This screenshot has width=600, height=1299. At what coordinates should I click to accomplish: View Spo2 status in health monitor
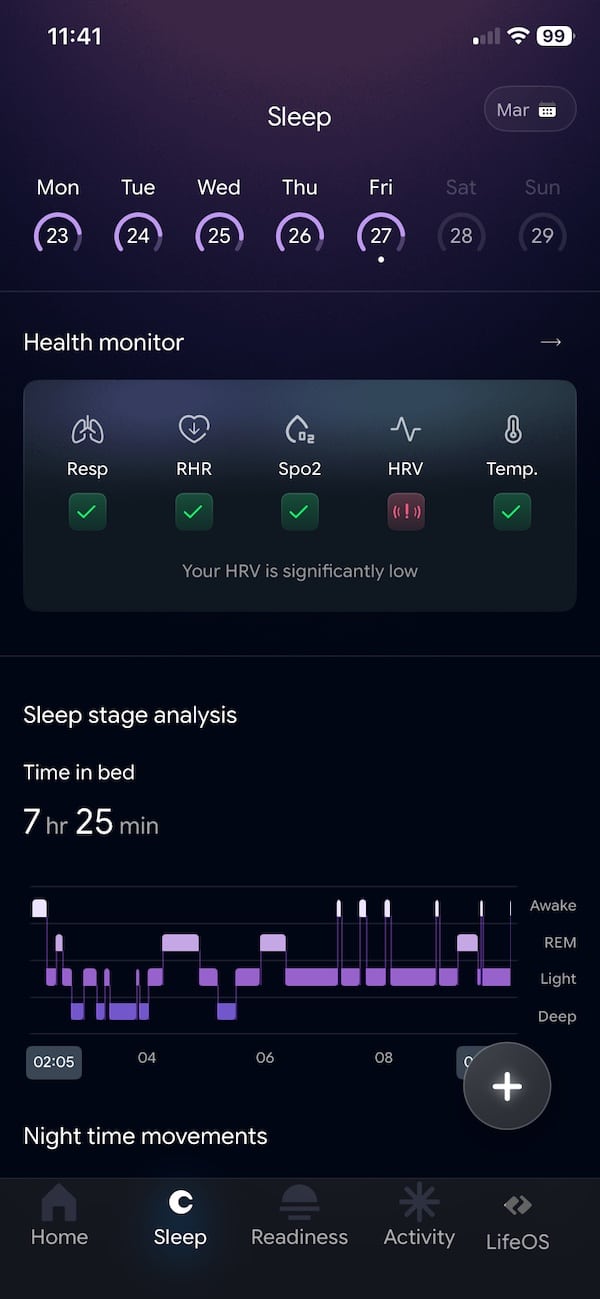point(299,512)
